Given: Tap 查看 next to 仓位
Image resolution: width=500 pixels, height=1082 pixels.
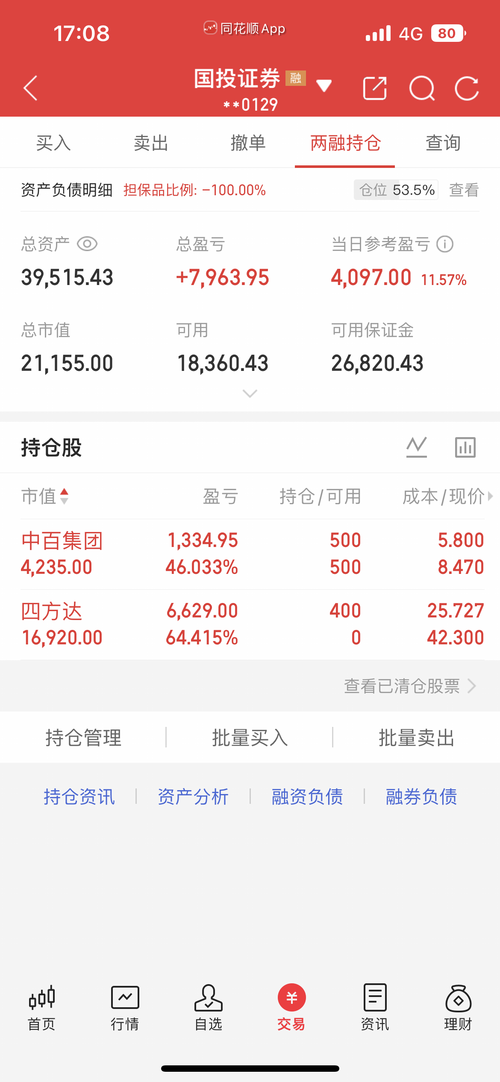Looking at the screenshot, I should pos(464,190).
